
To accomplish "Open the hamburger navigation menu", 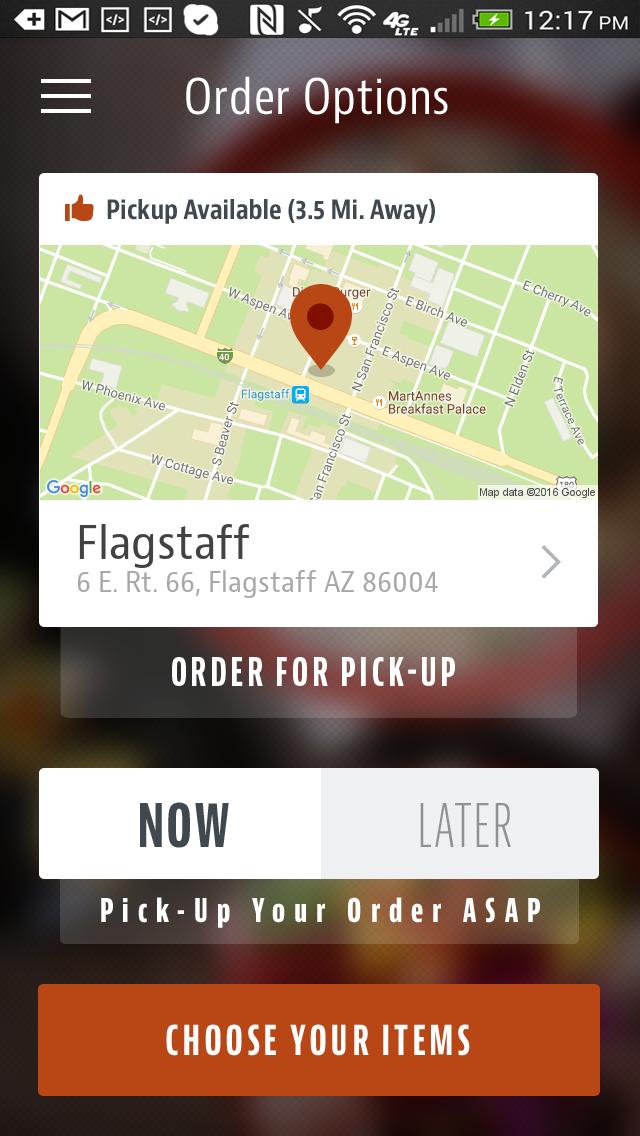I will click(x=66, y=96).
